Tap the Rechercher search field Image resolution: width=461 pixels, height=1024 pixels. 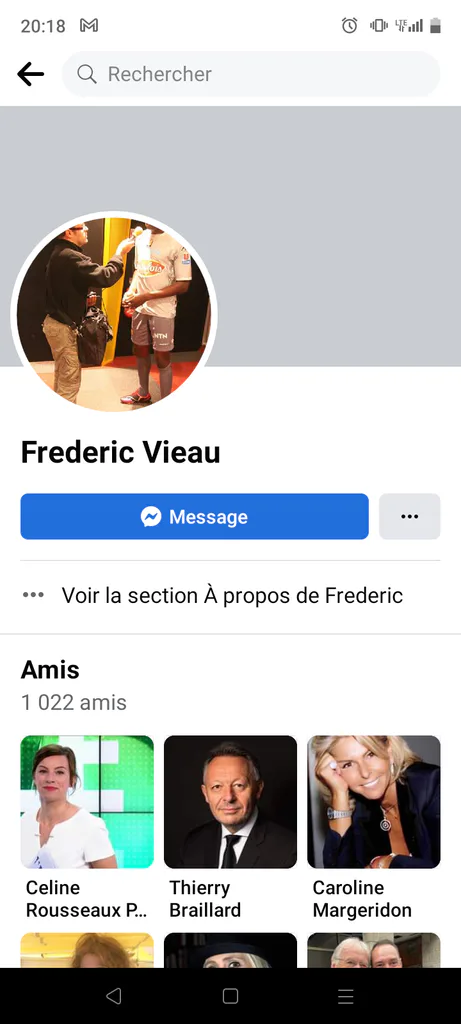pyautogui.click(x=251, y=74)
